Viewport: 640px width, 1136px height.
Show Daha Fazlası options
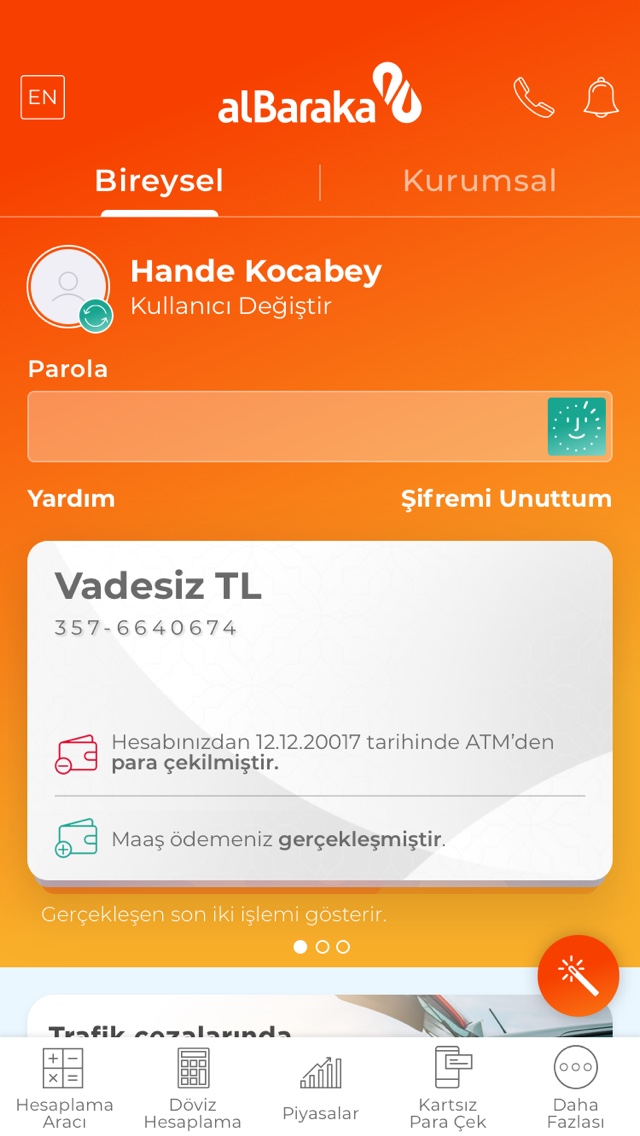coord(576,1088)
